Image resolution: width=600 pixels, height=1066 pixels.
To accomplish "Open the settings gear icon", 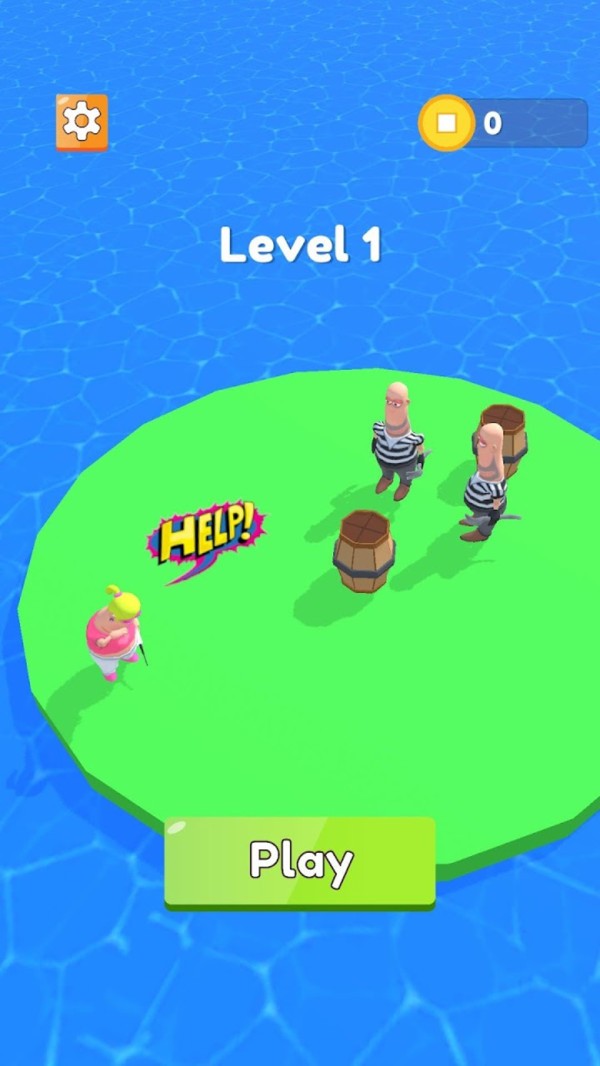I will [x=82, y=122].
